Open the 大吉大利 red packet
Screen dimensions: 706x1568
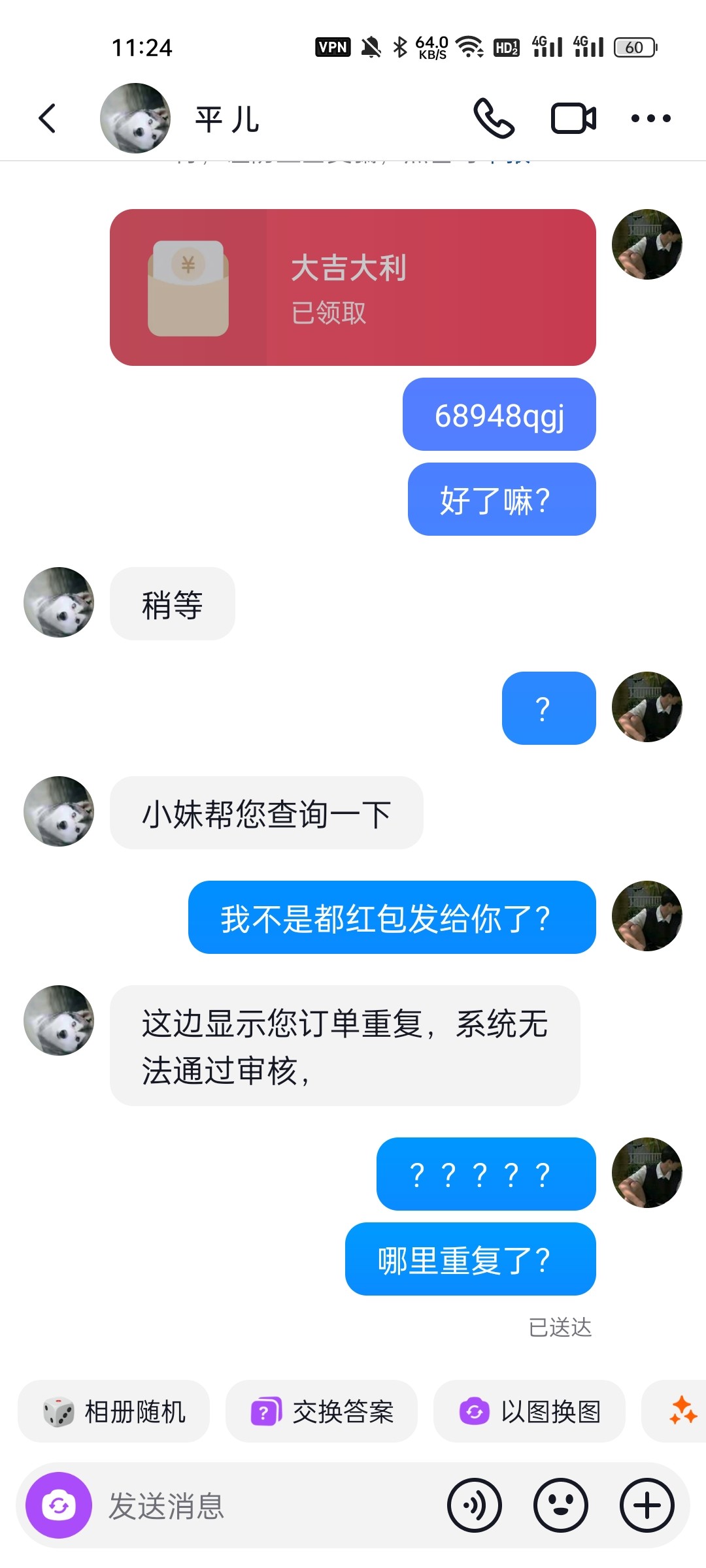tap(352, 287)
